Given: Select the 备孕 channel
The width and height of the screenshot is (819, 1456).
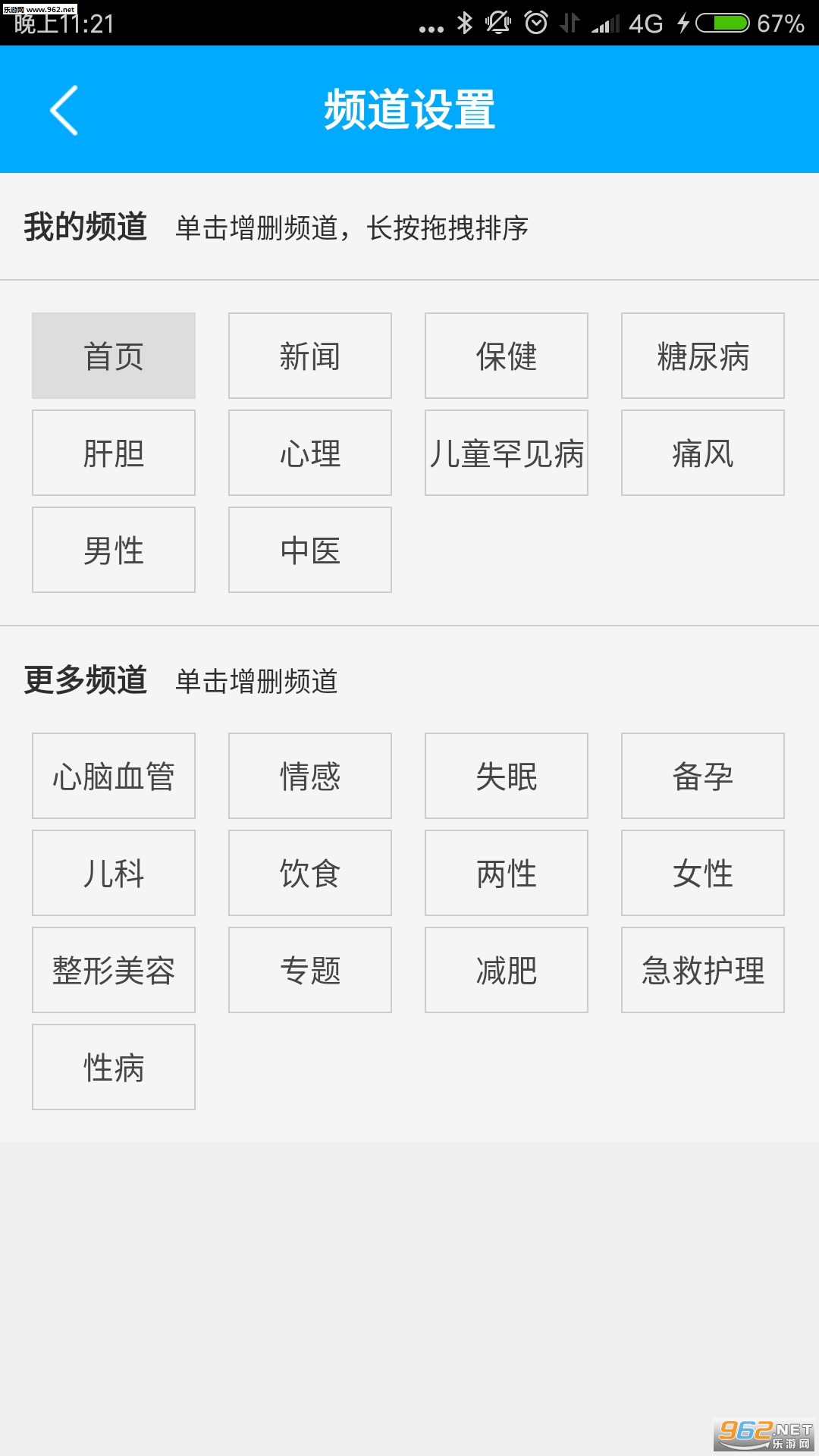Looking at the screenshot, I should 703,776.
